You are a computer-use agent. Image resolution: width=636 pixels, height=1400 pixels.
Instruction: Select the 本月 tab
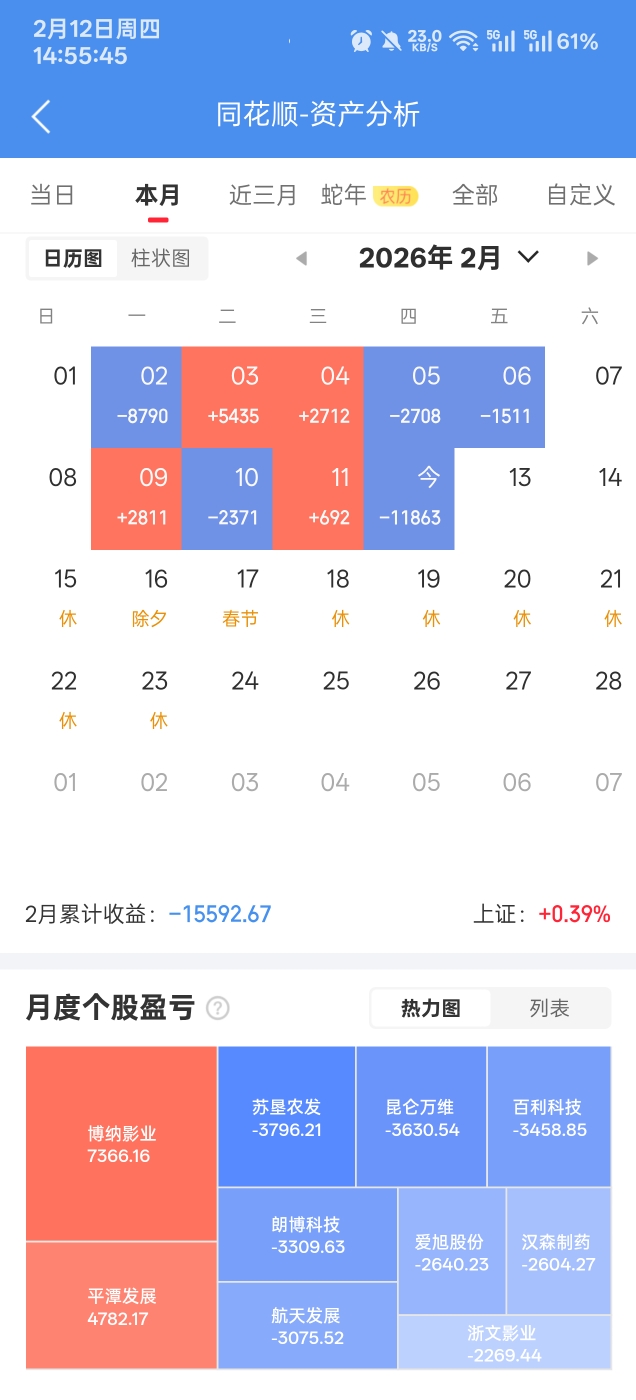click(x=157, y=195)
